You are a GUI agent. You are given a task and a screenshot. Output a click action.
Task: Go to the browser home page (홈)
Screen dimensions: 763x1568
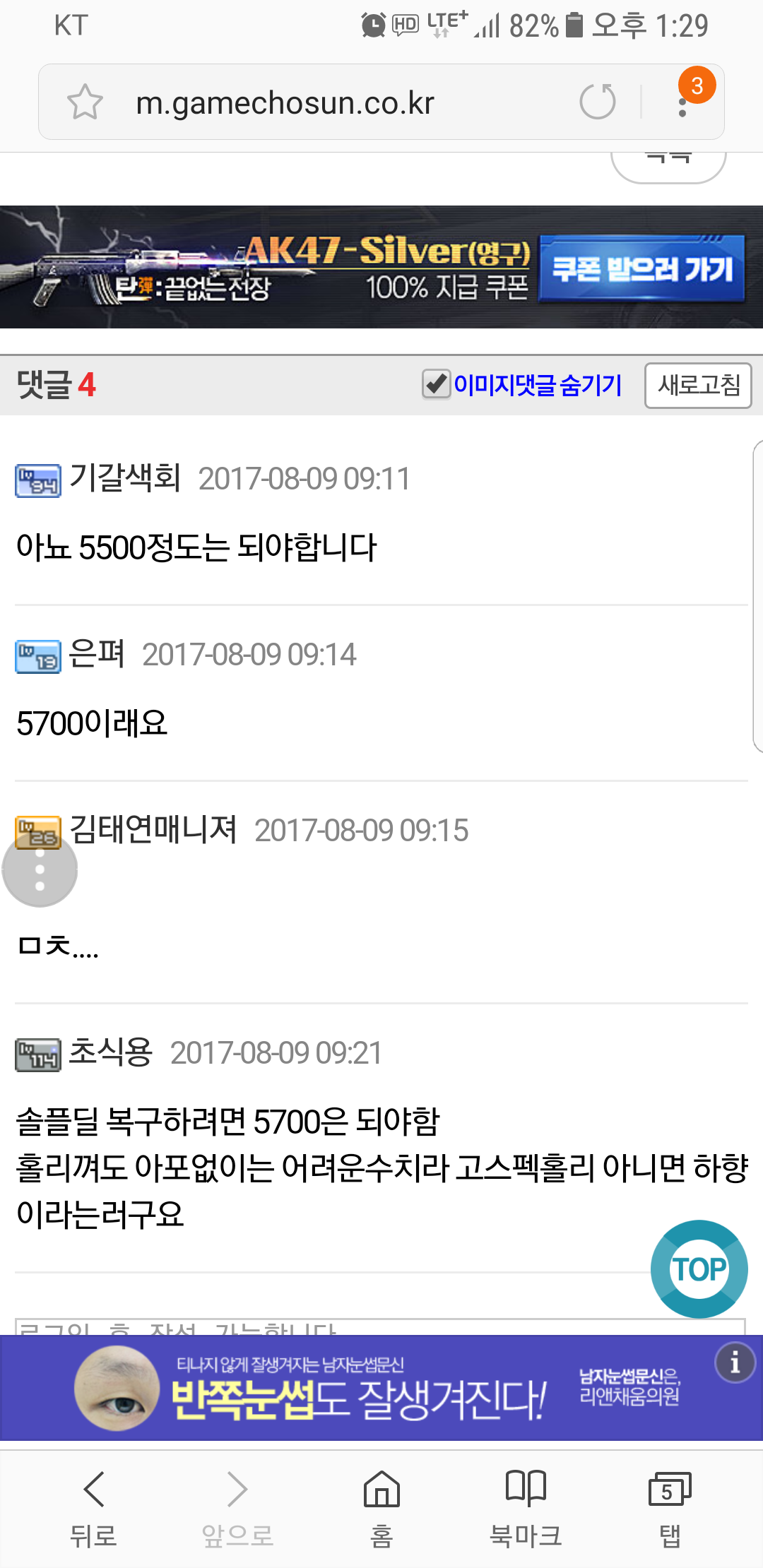381,1508
